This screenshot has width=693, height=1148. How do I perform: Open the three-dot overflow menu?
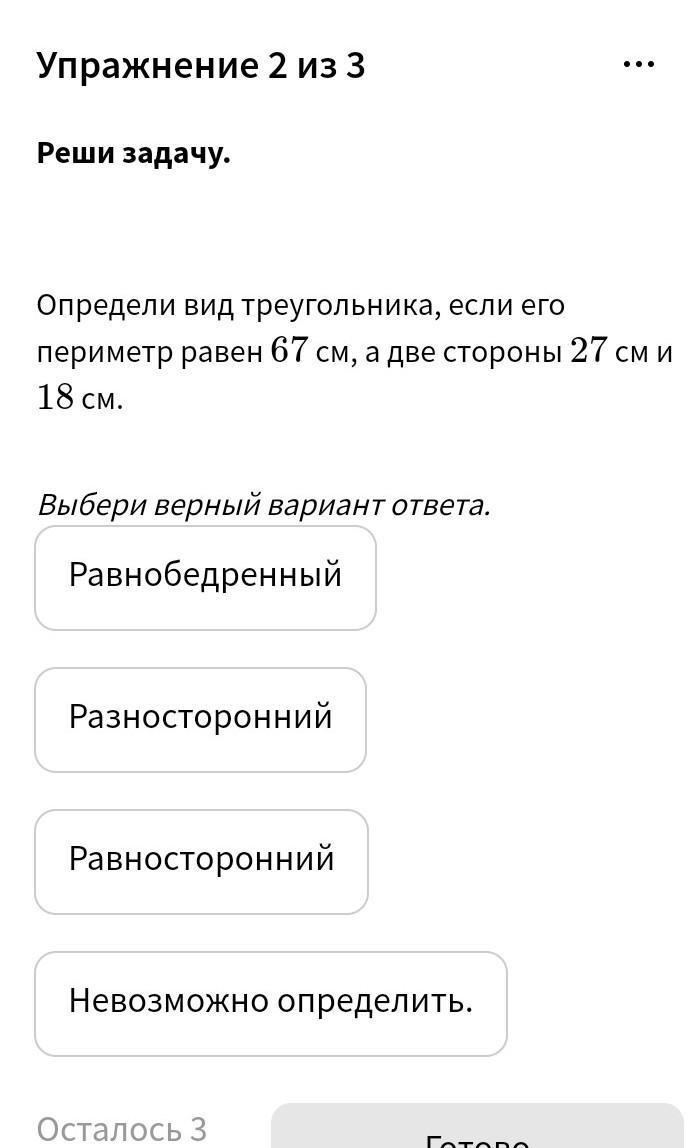click(x=639, y=65)
